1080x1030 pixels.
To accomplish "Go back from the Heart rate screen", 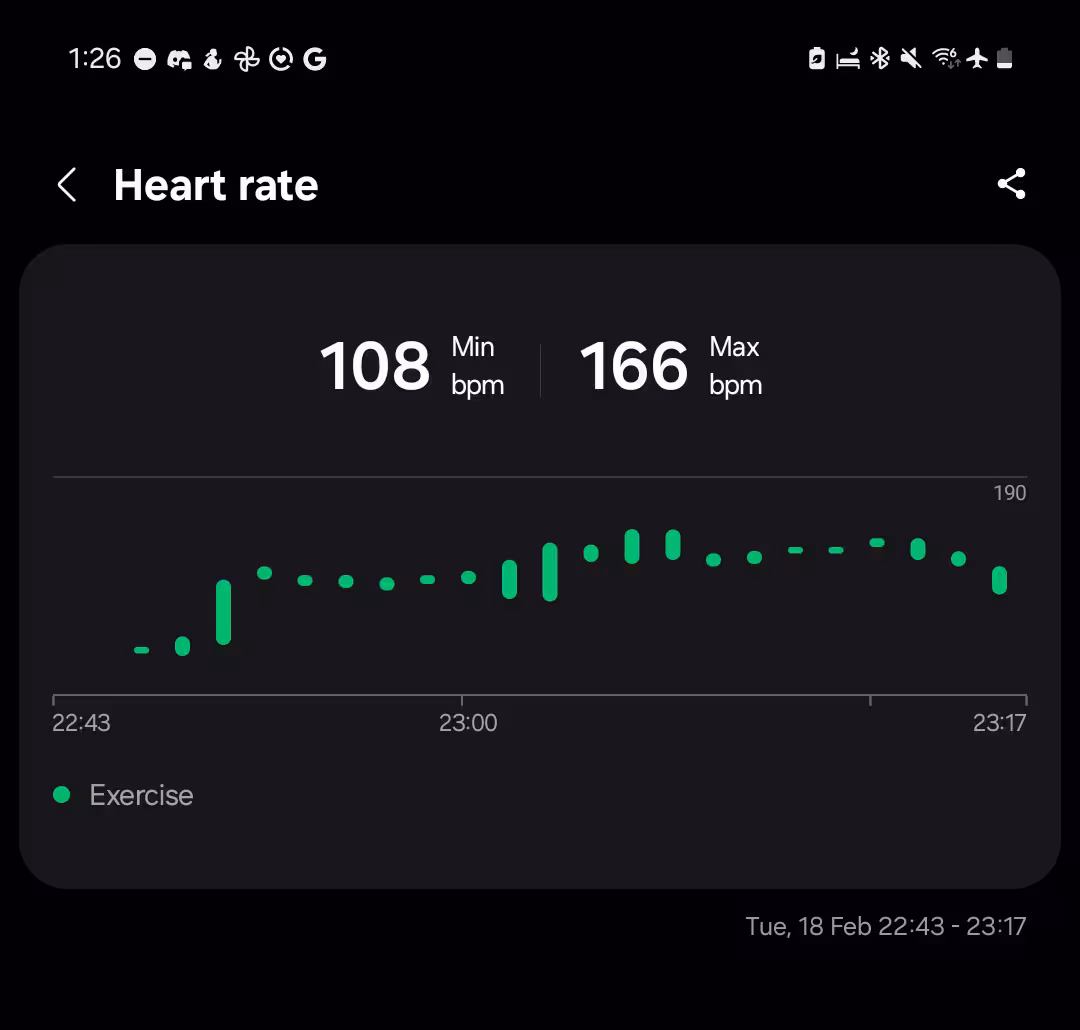I will tap(67, 185).
